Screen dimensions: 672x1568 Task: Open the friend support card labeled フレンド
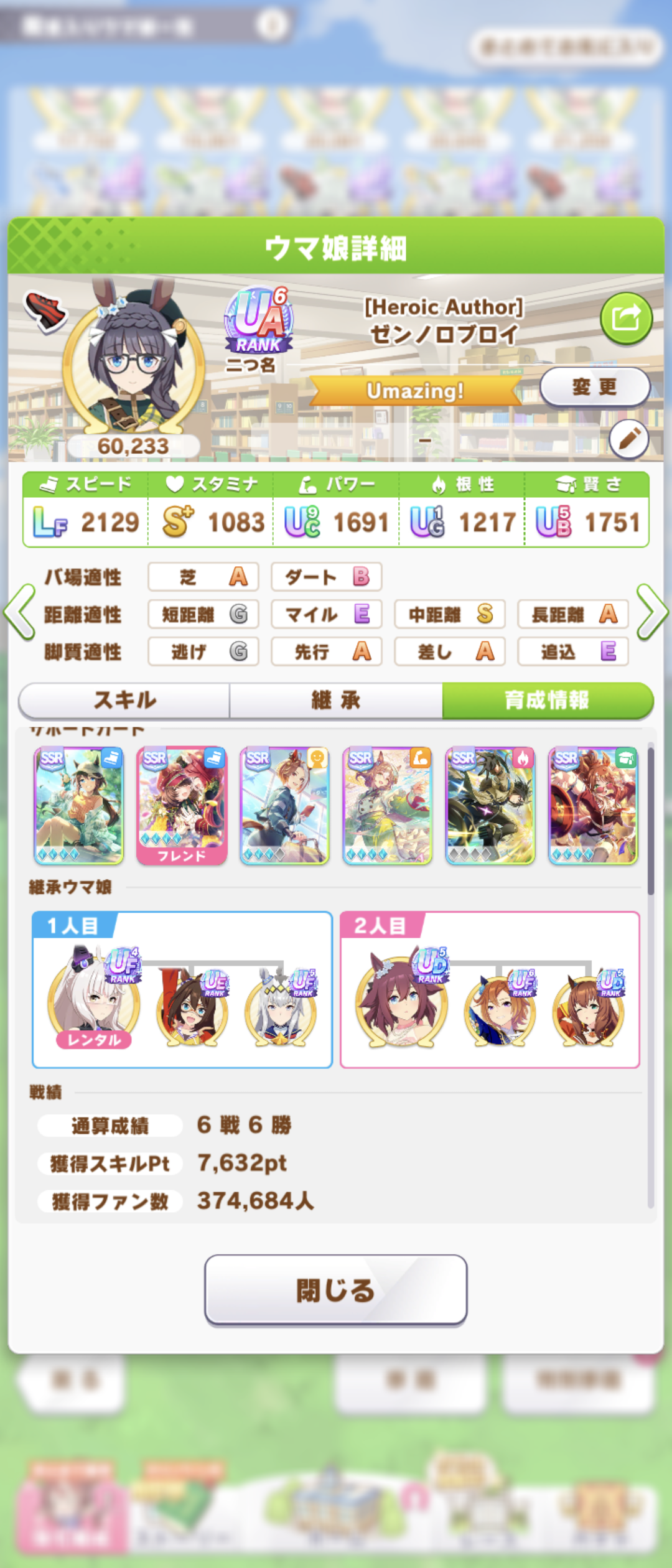(182, 806)
